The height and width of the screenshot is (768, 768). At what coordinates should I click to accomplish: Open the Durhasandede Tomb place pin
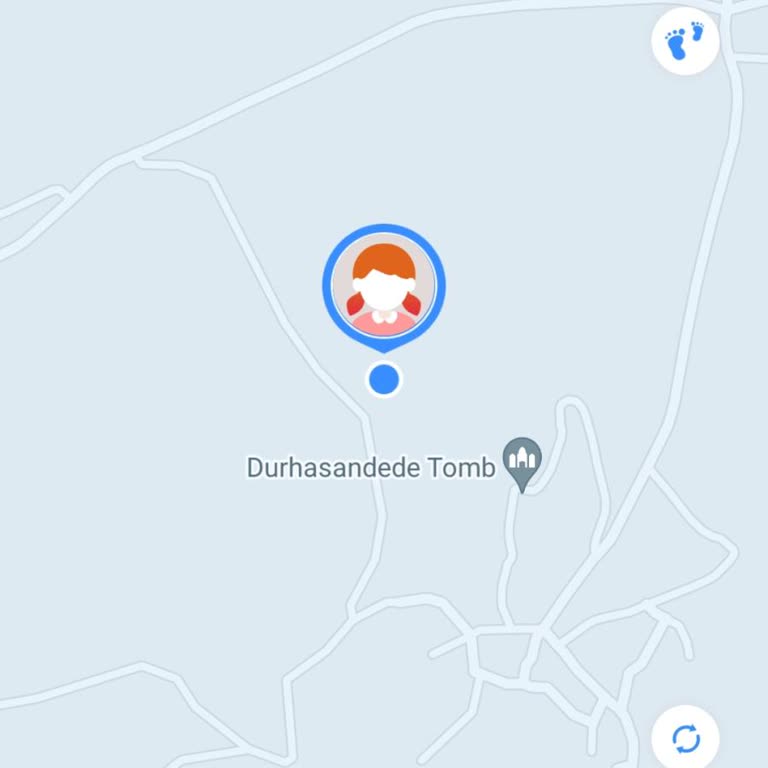pyautogui.click(x=521, y=462)
